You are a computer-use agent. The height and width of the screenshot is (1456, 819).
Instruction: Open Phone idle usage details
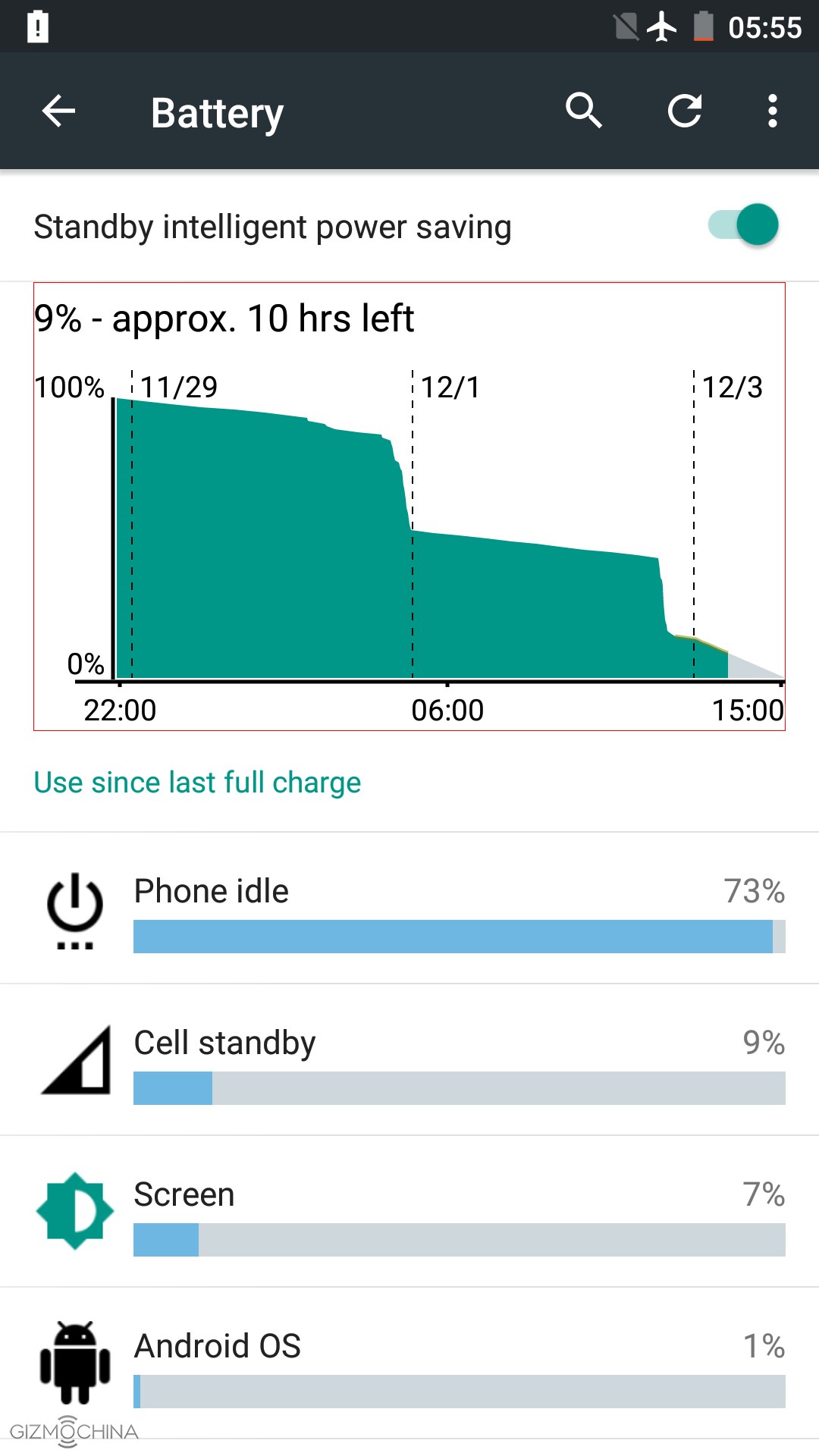click(x=409, y=908)
